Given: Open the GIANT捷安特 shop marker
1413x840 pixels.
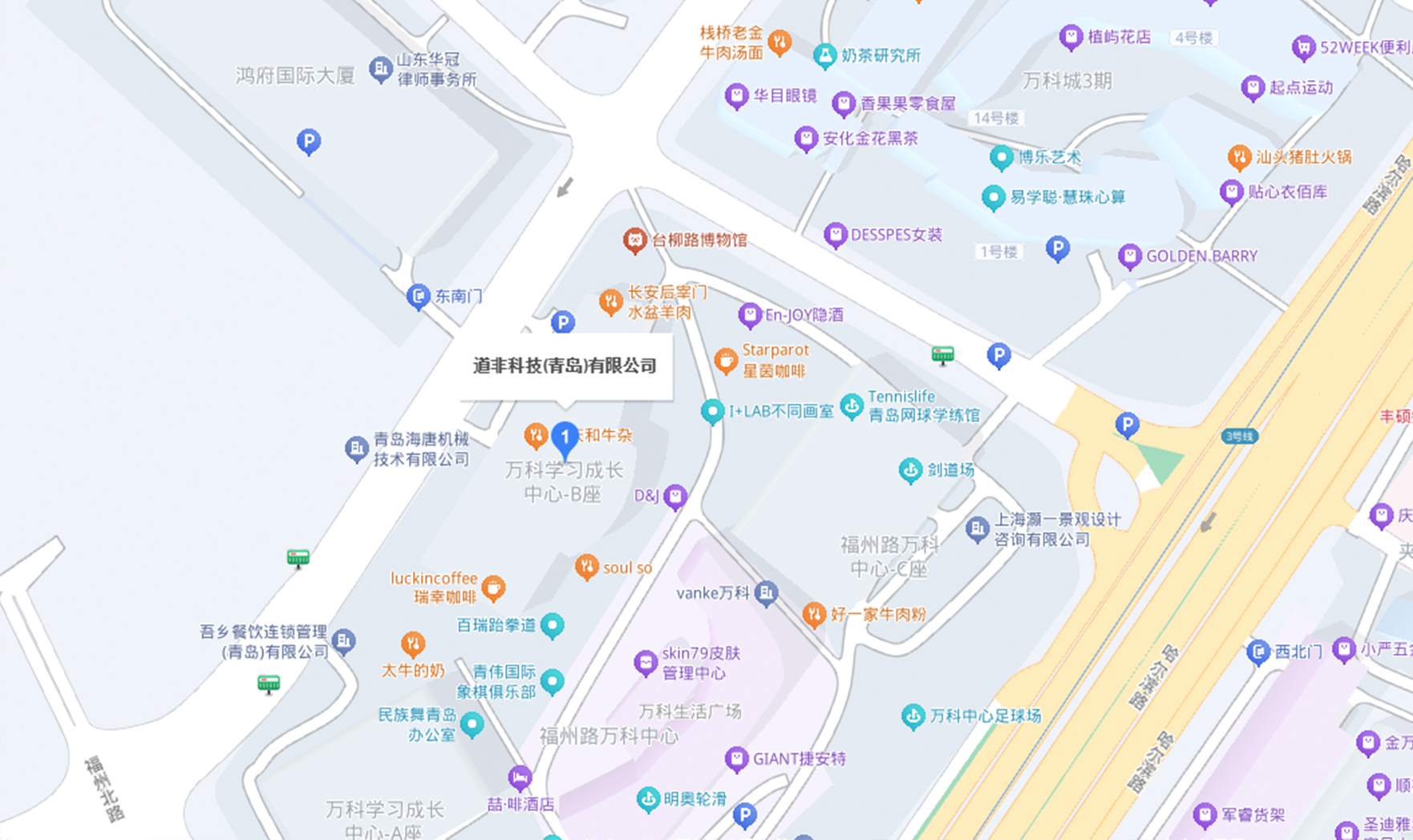Looking at the screenshot, I should tap(735, 758).
